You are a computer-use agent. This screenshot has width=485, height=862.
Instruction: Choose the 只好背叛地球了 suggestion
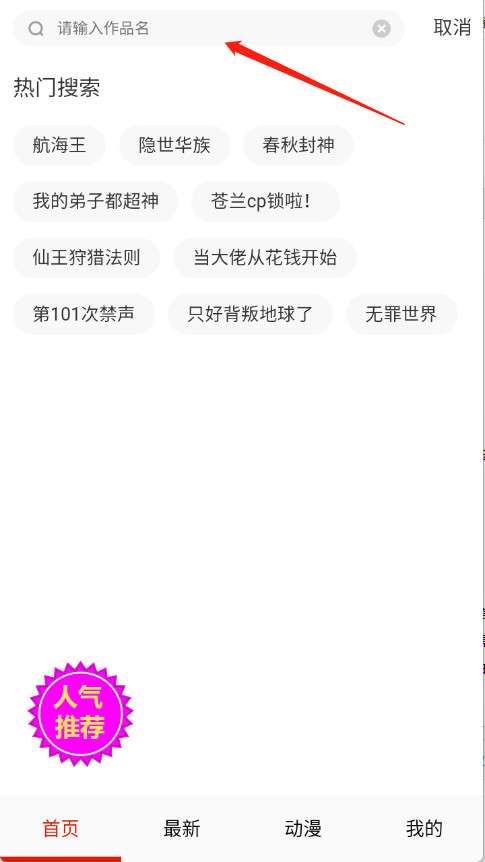click(250, 314)
